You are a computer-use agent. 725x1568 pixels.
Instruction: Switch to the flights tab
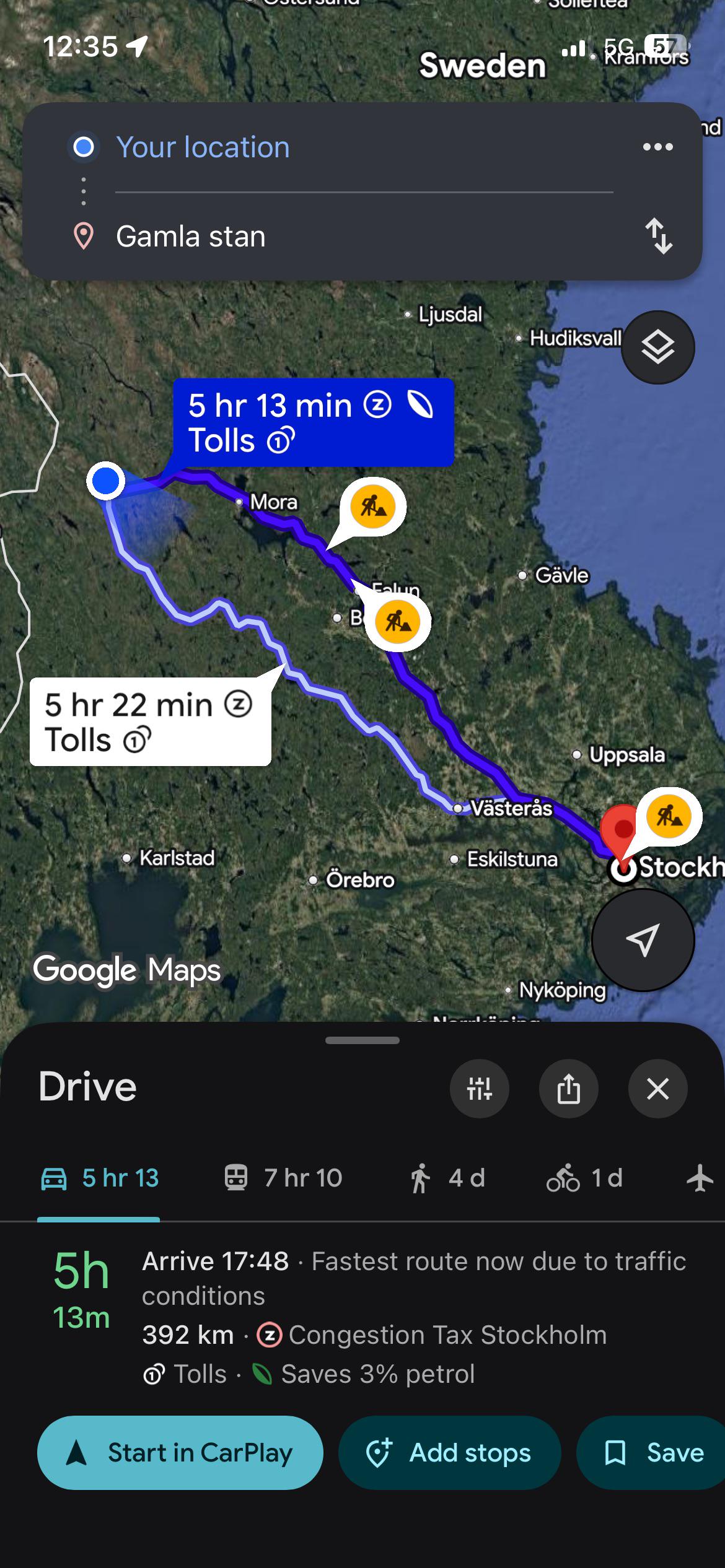pos(700,1178)
